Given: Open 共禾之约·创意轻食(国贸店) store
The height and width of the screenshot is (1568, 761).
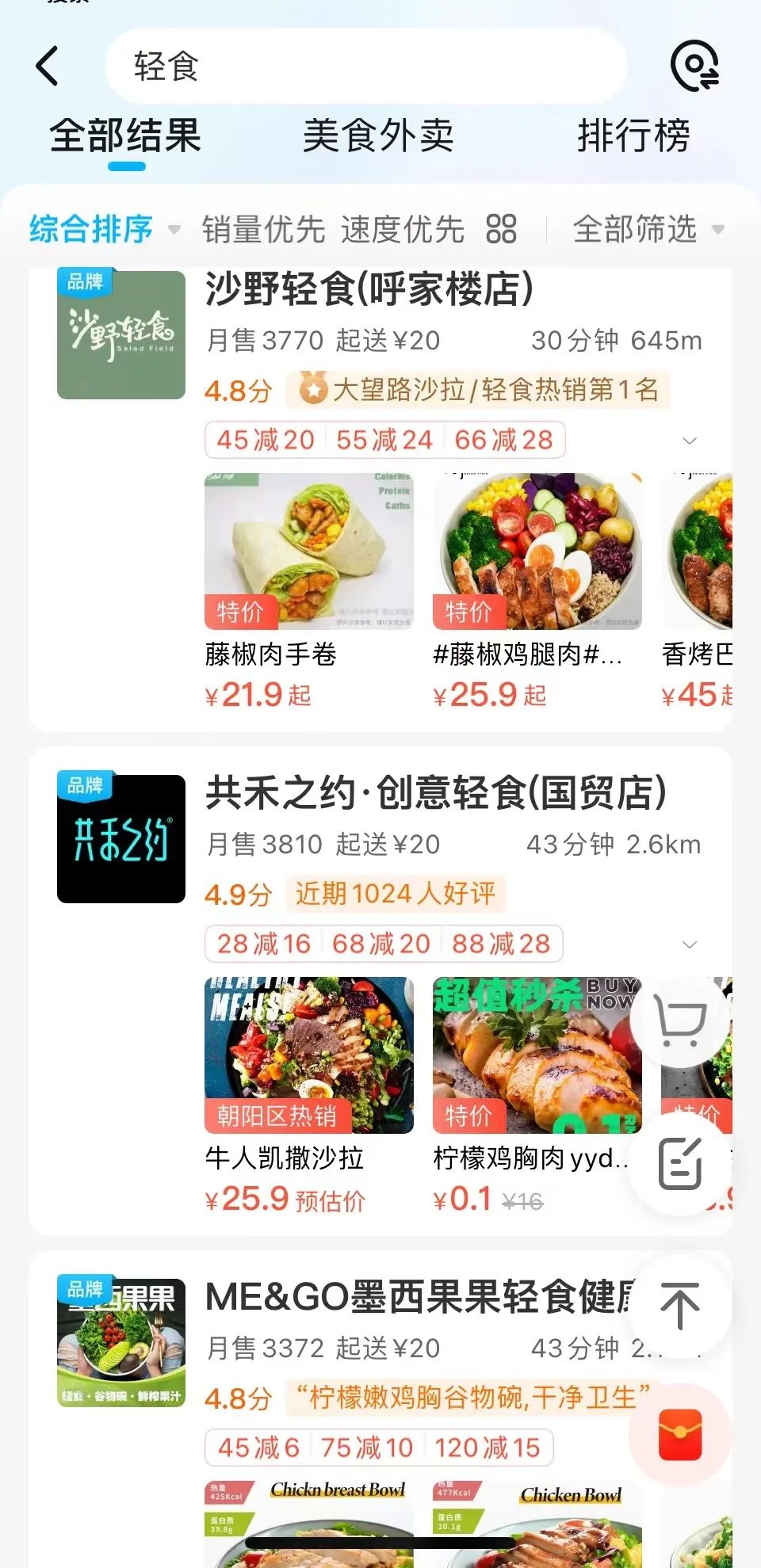Looking at the screenshot, I should (x=436, y=793).
